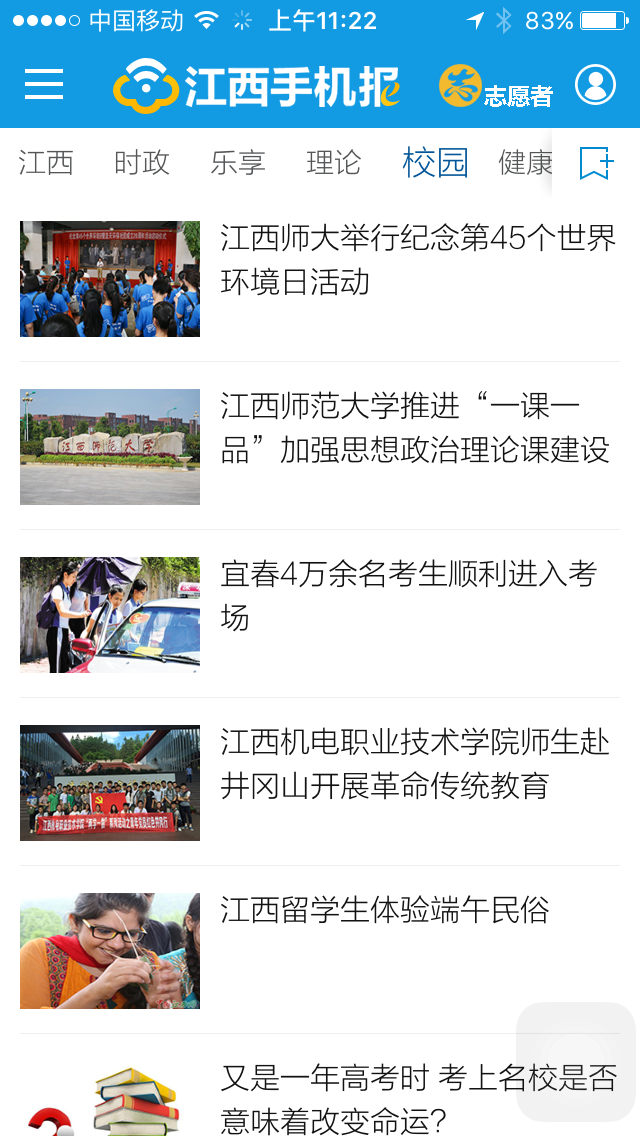This screenshot has width=640, height=1136.
Task: Switch to the 健康 tab
Action: coord(526,162)
